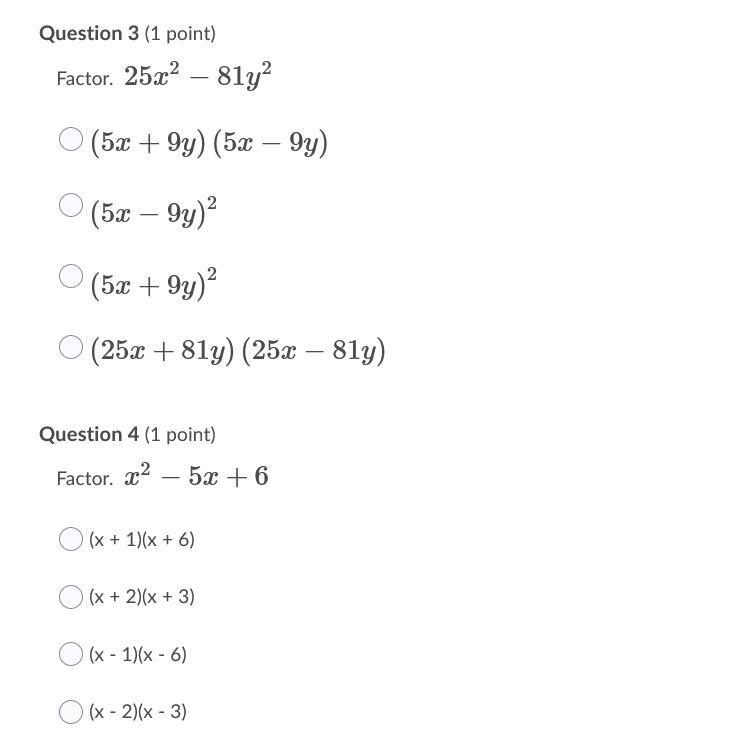This screenshot has height=756, width=743.
Task: Mark (x - 2)(x - 3) as answer
Action: (x=70, y=712)
